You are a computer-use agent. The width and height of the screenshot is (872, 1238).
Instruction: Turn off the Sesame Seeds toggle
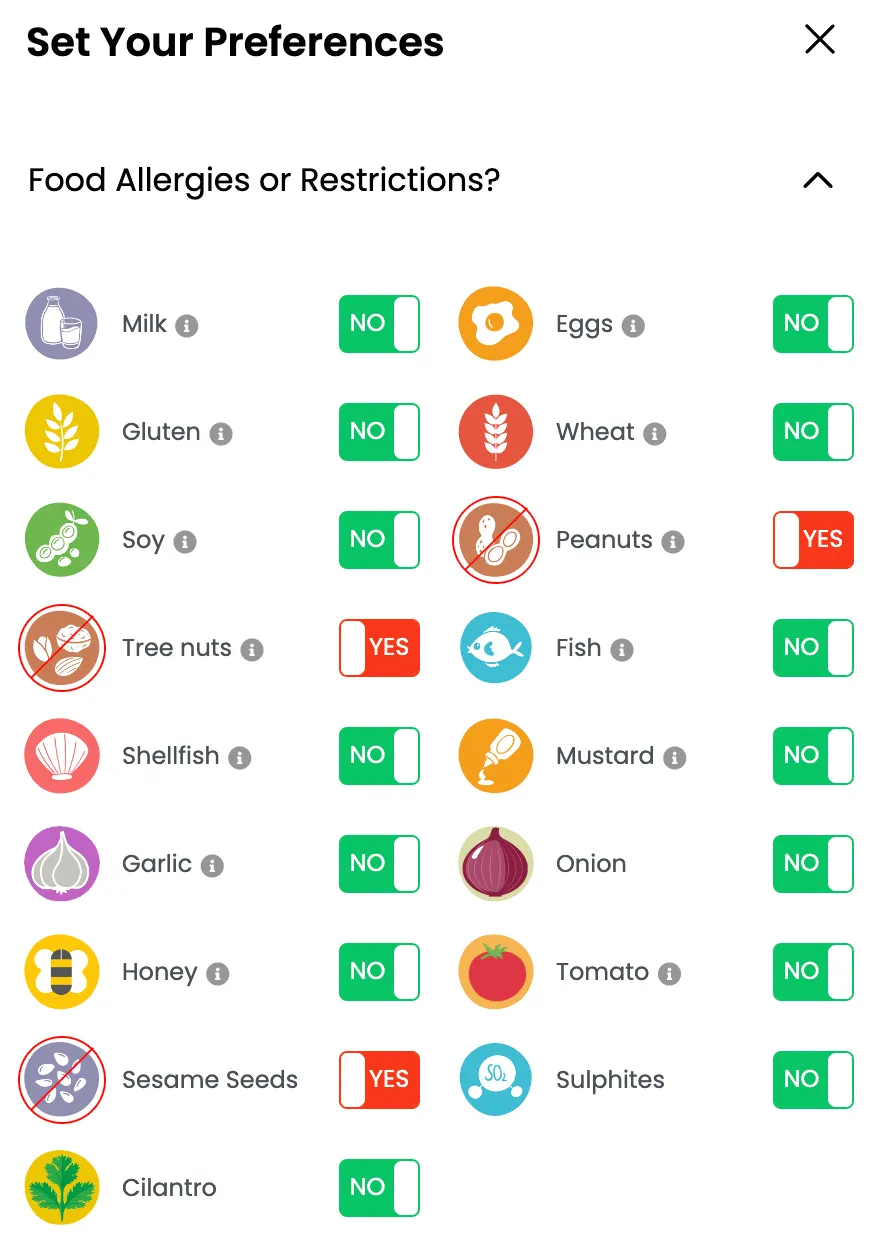point(379,1080)
